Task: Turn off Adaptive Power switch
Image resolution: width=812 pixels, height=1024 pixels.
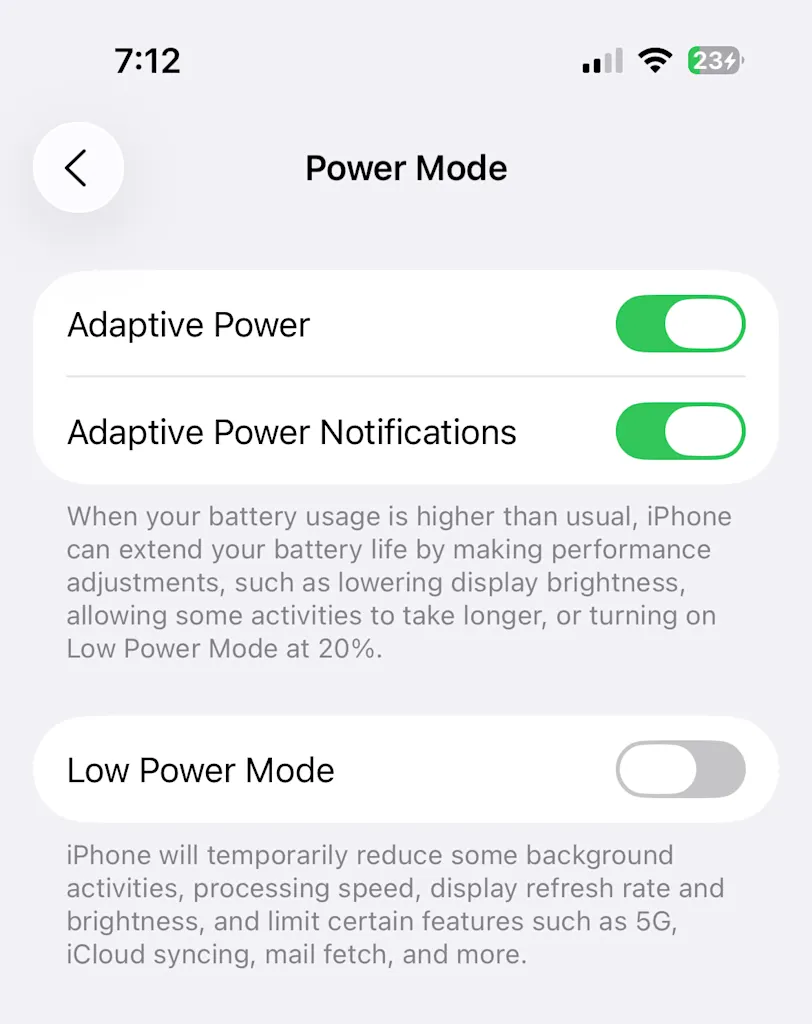Action: tap(680, 324)
